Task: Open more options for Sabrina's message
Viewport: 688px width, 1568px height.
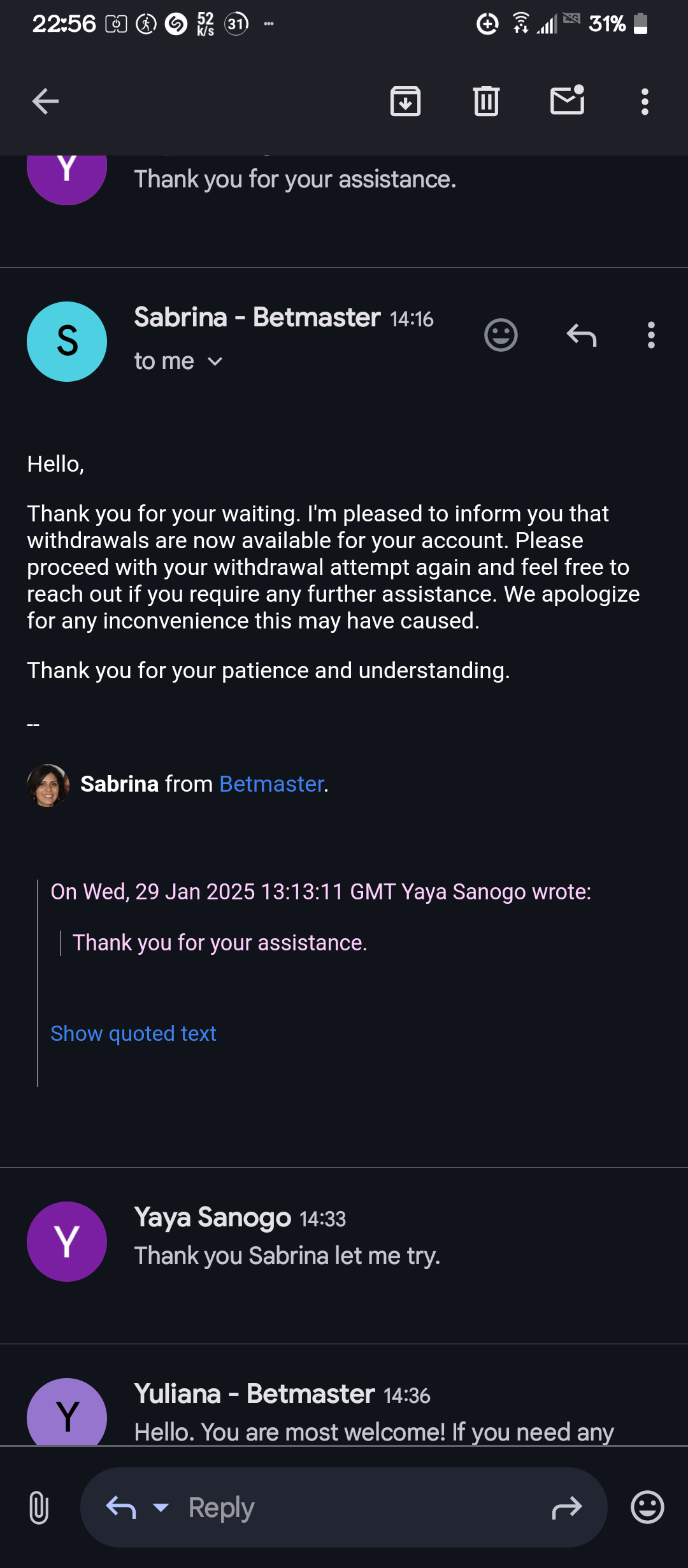Action: [x=650, y=335]
